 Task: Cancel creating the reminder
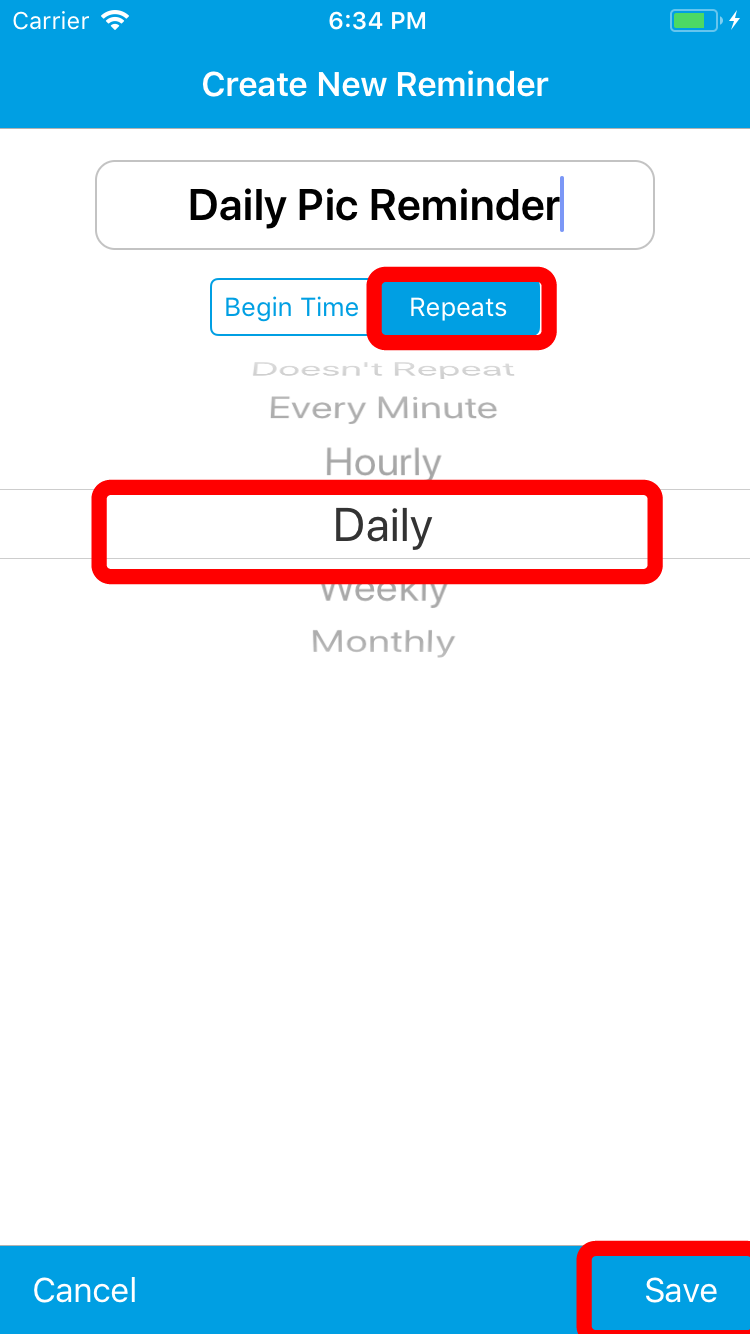point(85,1290)
